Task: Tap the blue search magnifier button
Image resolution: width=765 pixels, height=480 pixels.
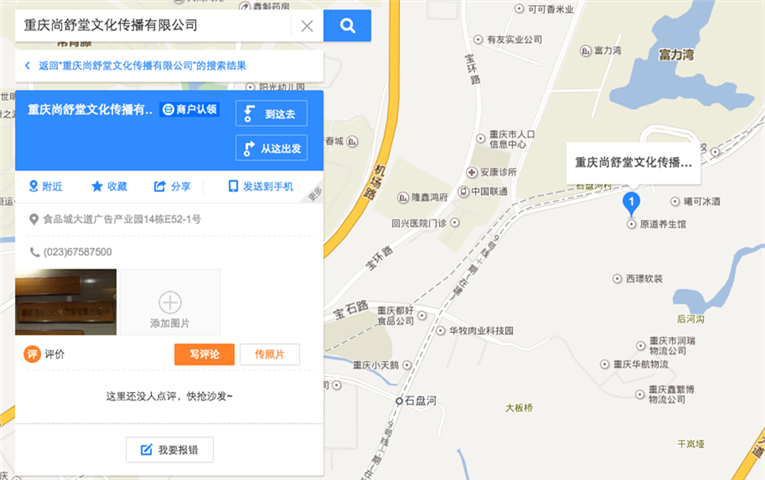Action: point(347,26)
